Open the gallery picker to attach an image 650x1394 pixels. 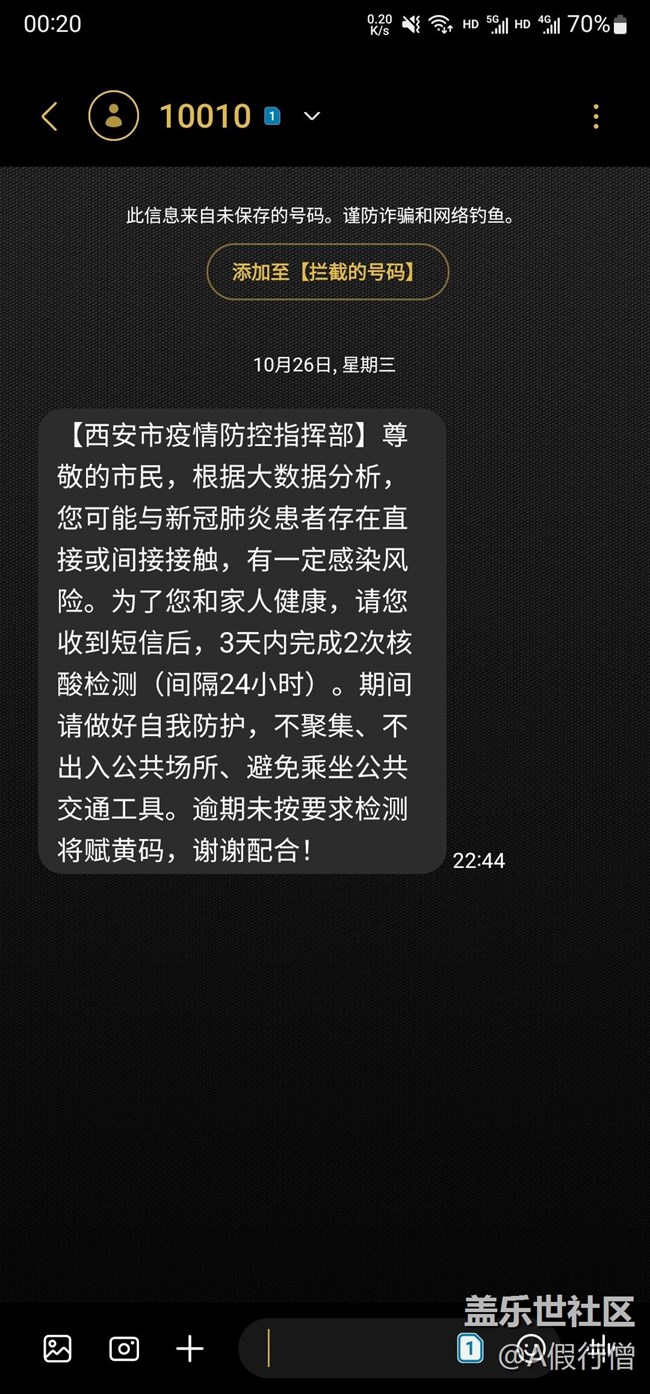(58, 1348)
